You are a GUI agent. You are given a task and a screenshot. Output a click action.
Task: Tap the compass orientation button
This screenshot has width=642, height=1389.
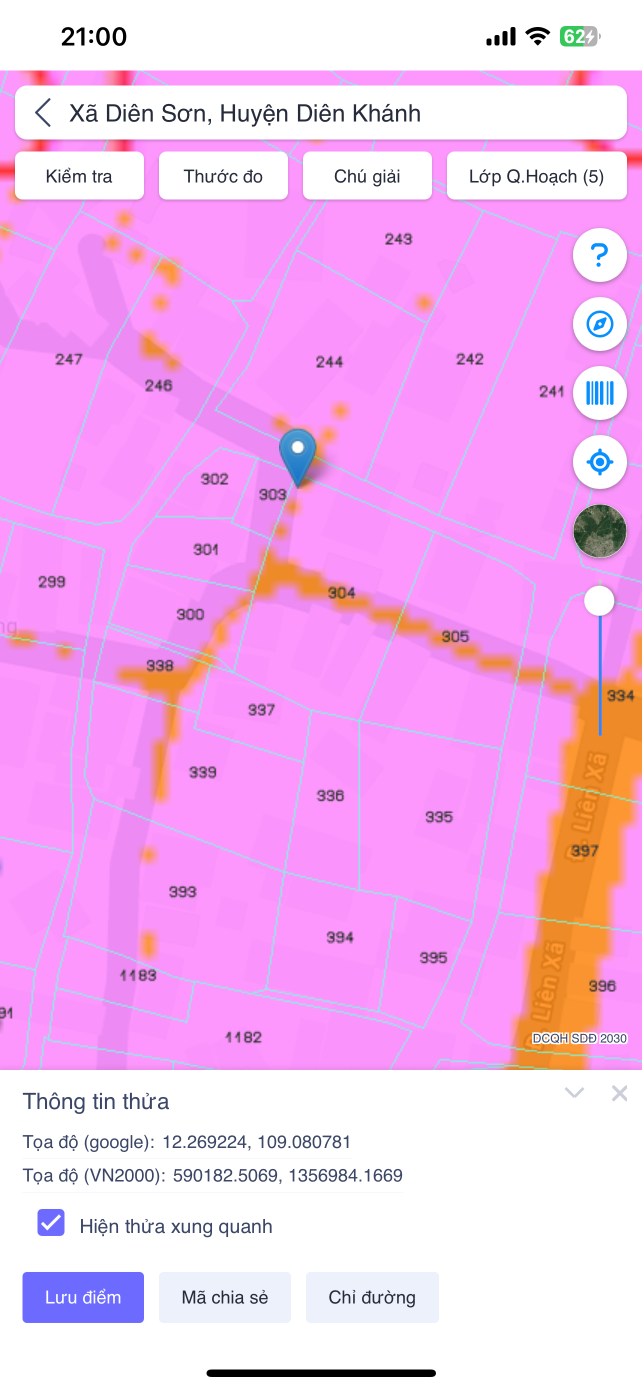click(x=600, y=324)
